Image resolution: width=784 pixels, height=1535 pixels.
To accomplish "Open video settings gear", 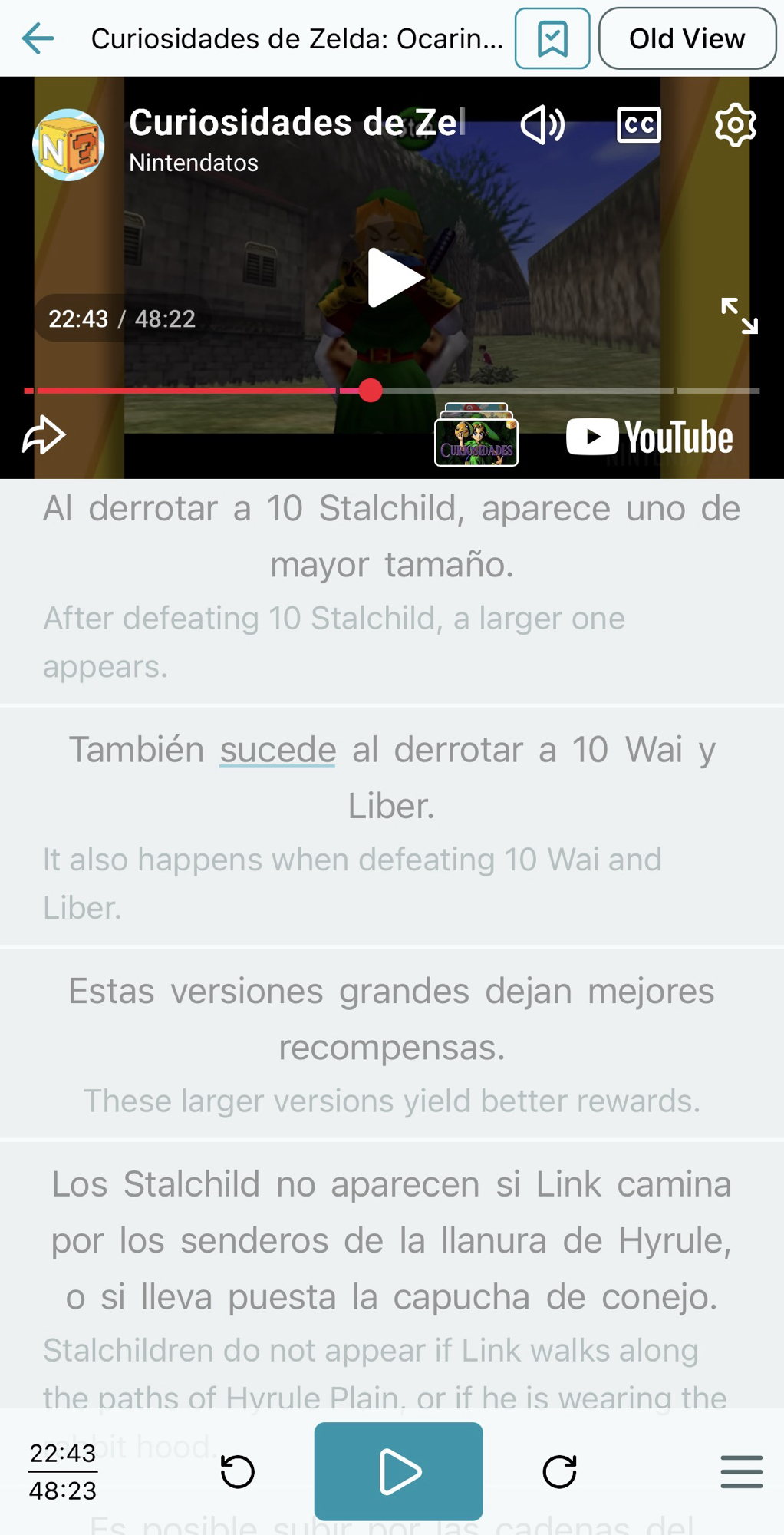I will click(735, 125).
